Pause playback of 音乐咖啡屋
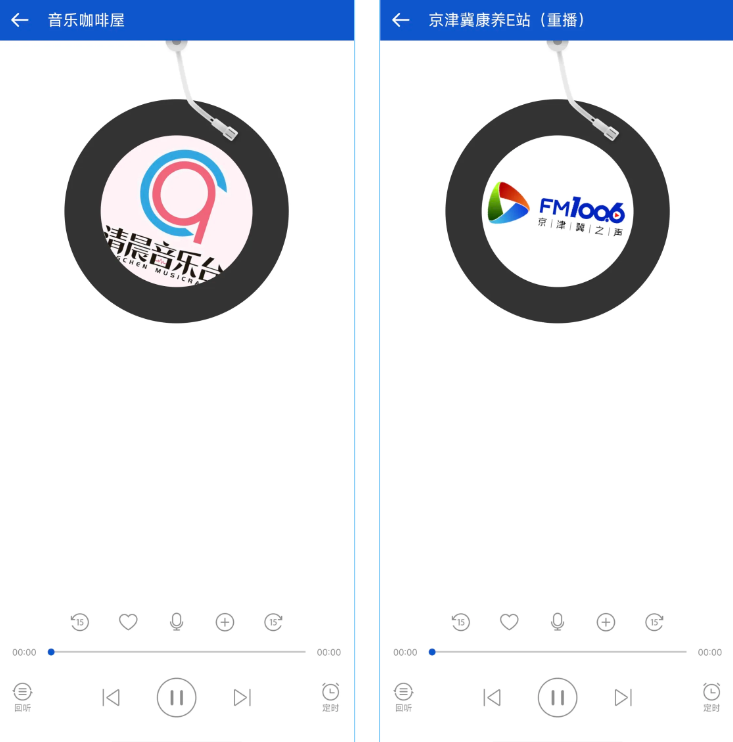 coord(177,697)
